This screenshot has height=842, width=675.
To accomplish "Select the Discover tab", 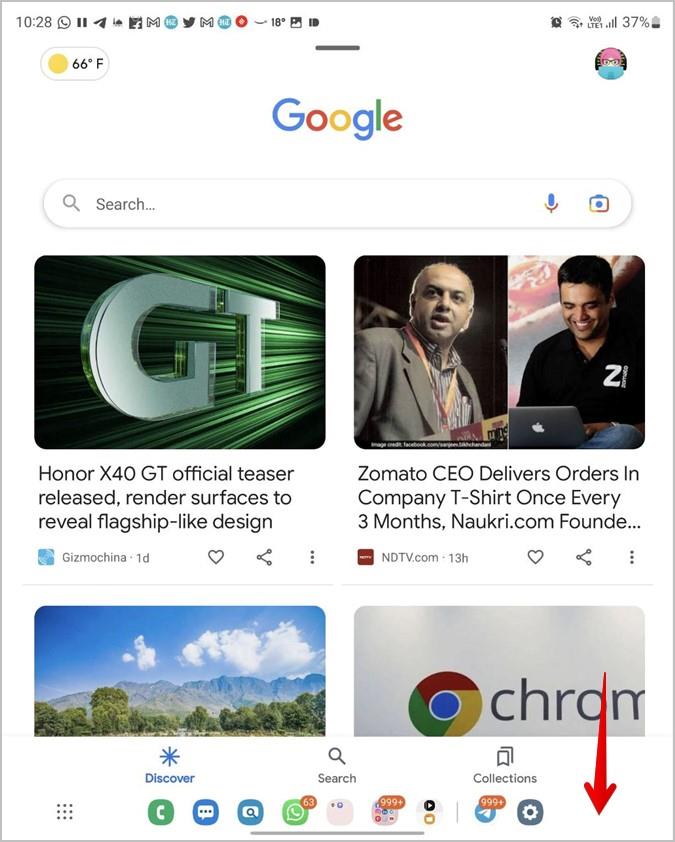I will click(170, 765).
